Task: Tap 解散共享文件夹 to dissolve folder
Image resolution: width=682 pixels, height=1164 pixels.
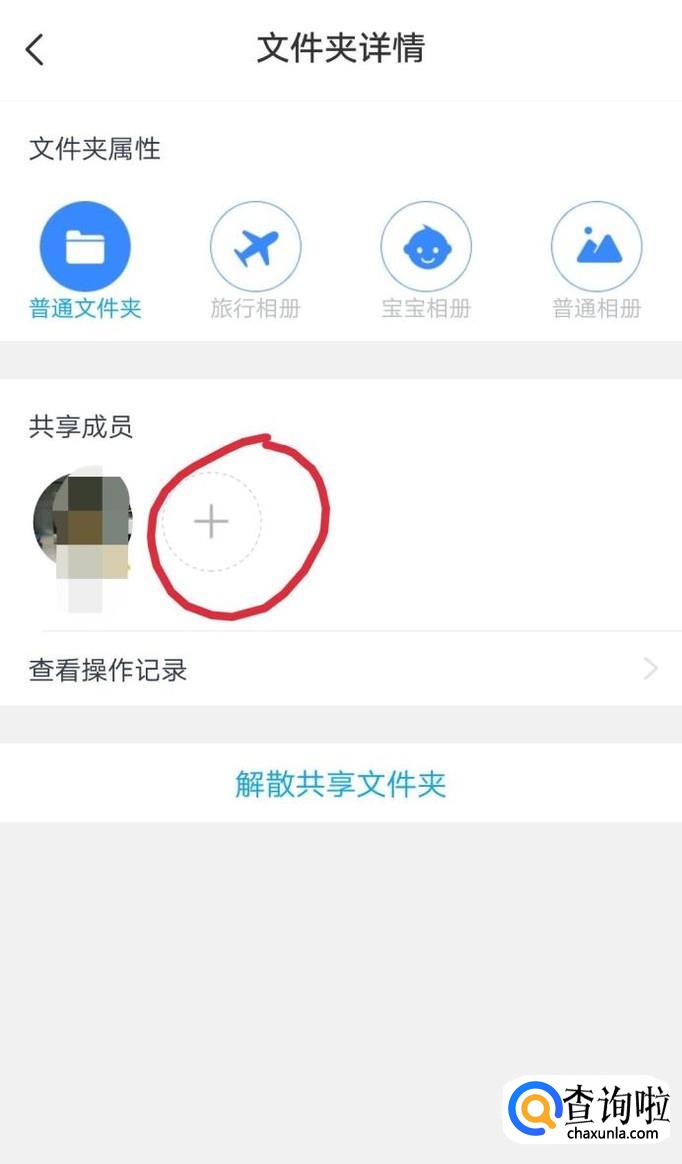Action: (x=340, y=783)
